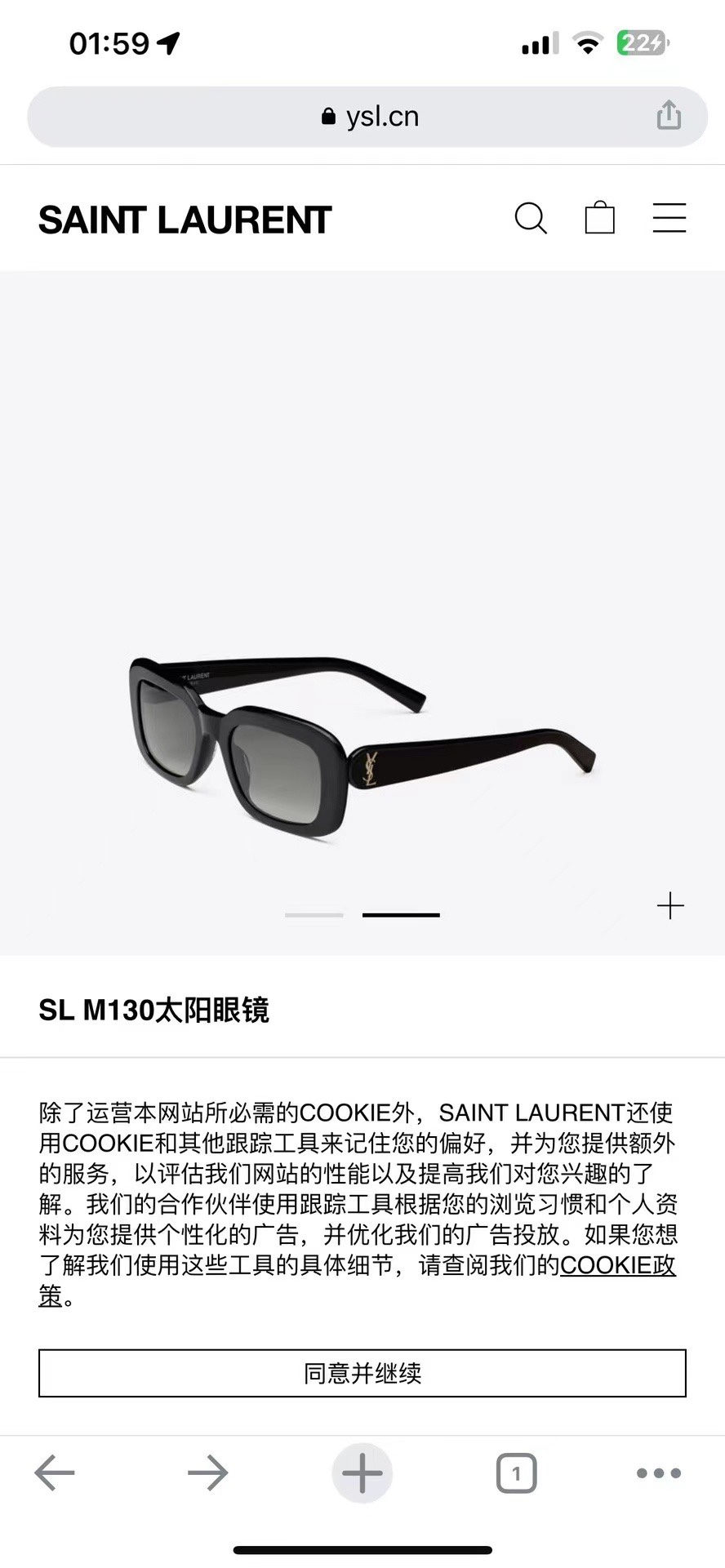
Task: Open the tab switcher
Action: click(516, 1473)
